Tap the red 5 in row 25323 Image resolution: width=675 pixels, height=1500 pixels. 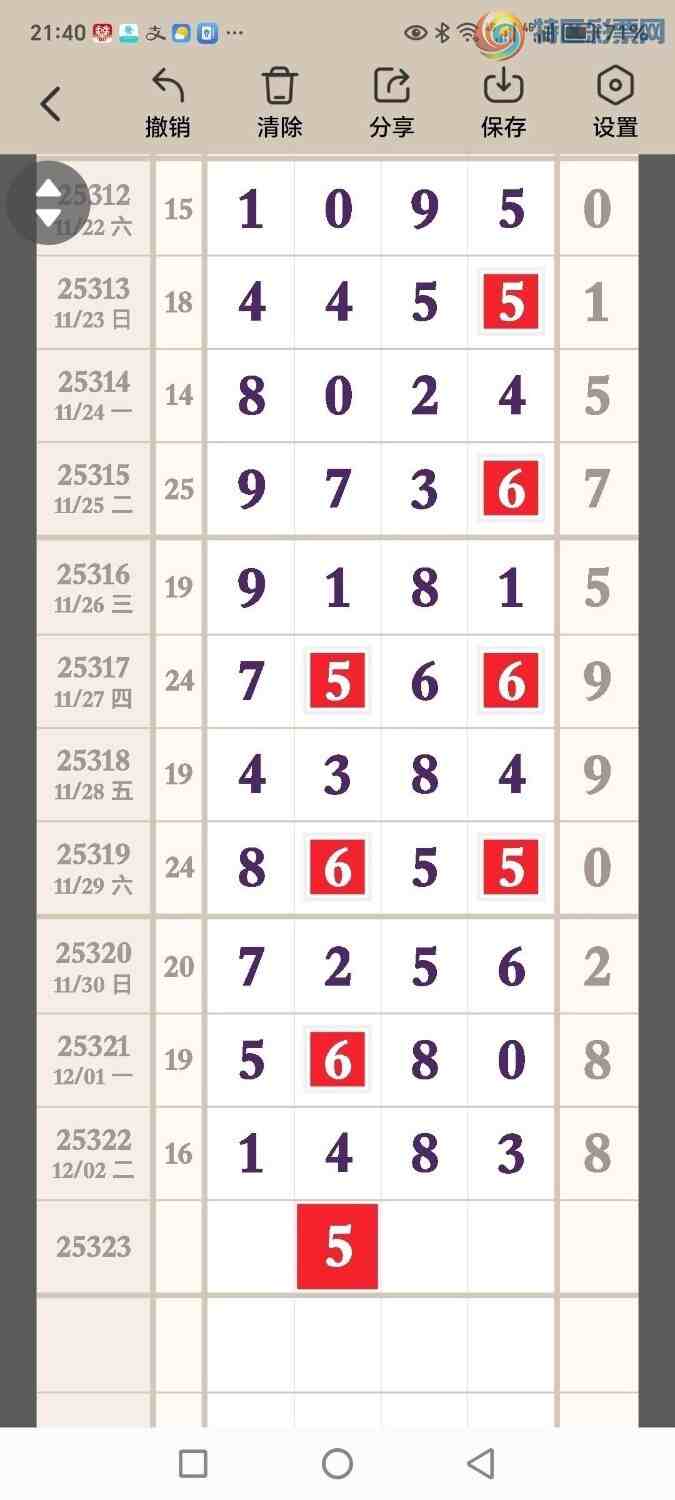[x=338, y=1246]
